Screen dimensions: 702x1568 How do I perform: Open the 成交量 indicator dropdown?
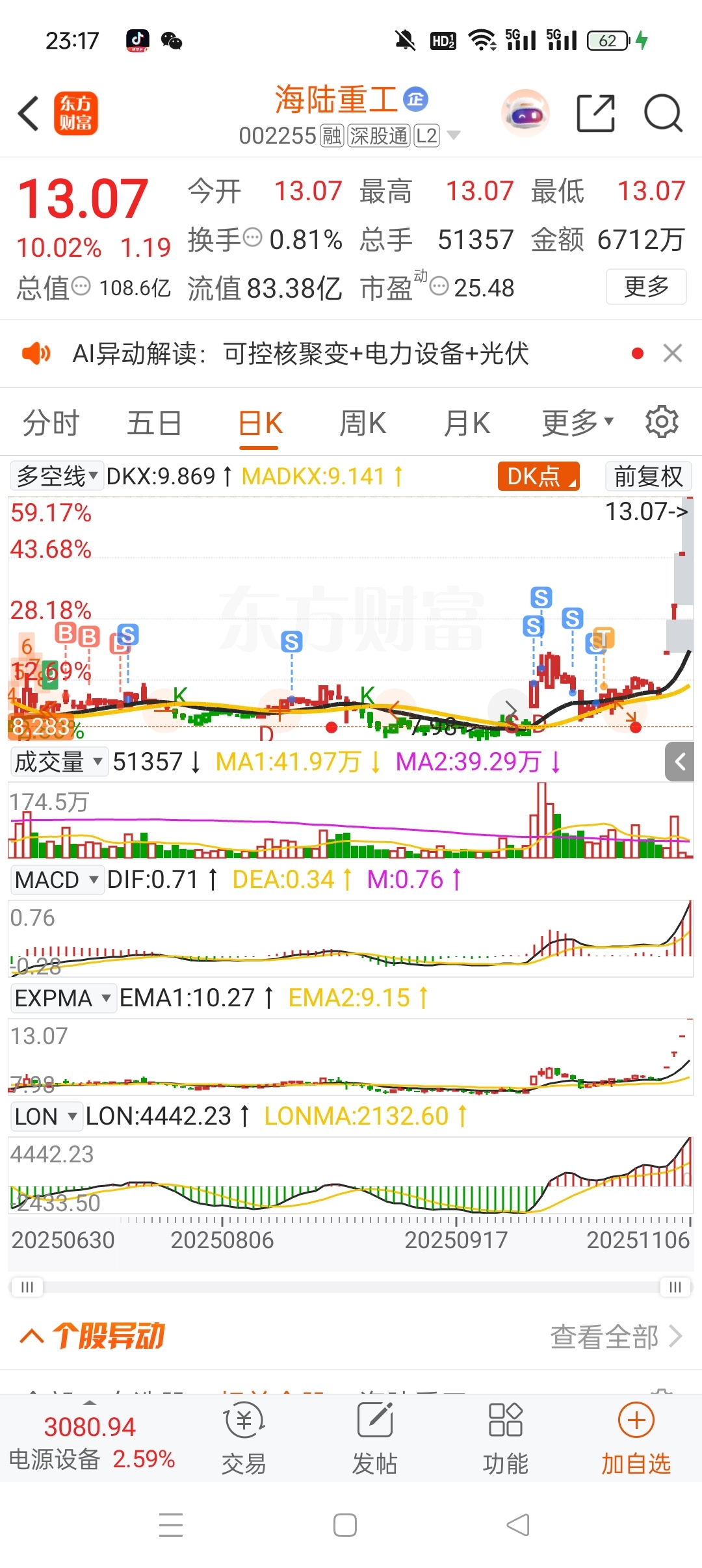pos(58,762)
